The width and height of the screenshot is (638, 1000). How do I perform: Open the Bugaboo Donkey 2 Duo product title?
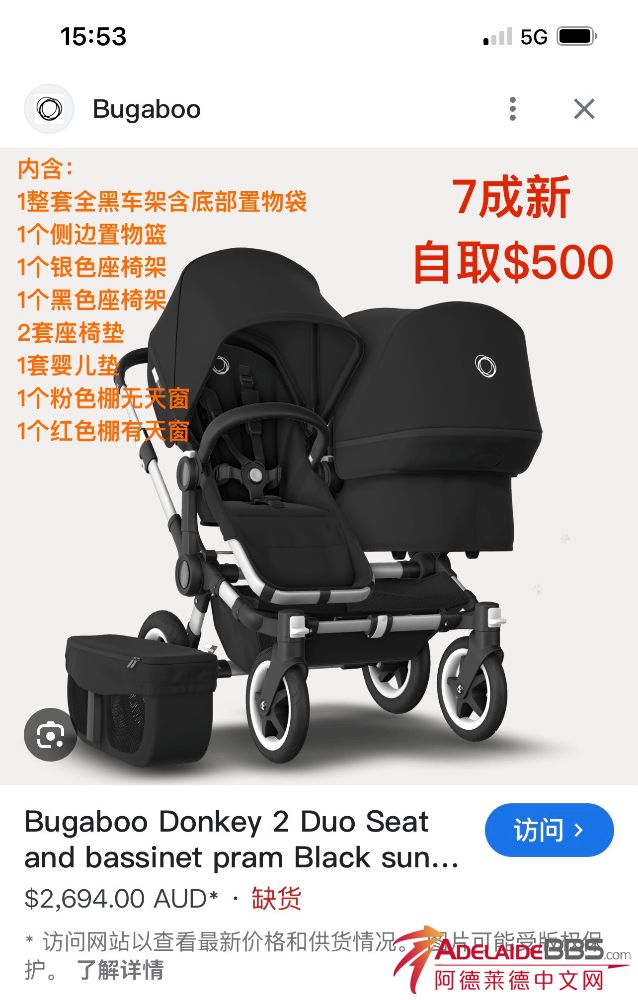[x=240, y=840]
